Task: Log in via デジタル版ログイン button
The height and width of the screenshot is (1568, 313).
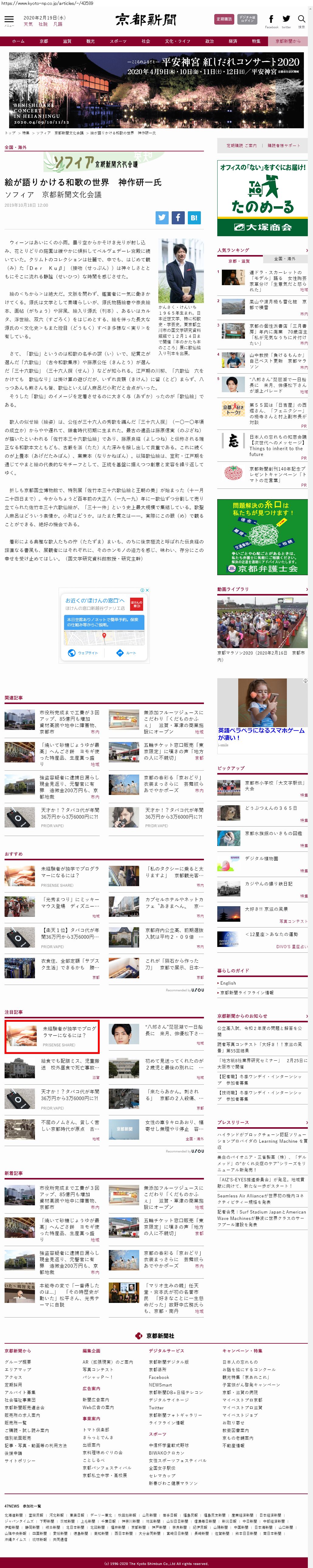Action: [247, 19]
